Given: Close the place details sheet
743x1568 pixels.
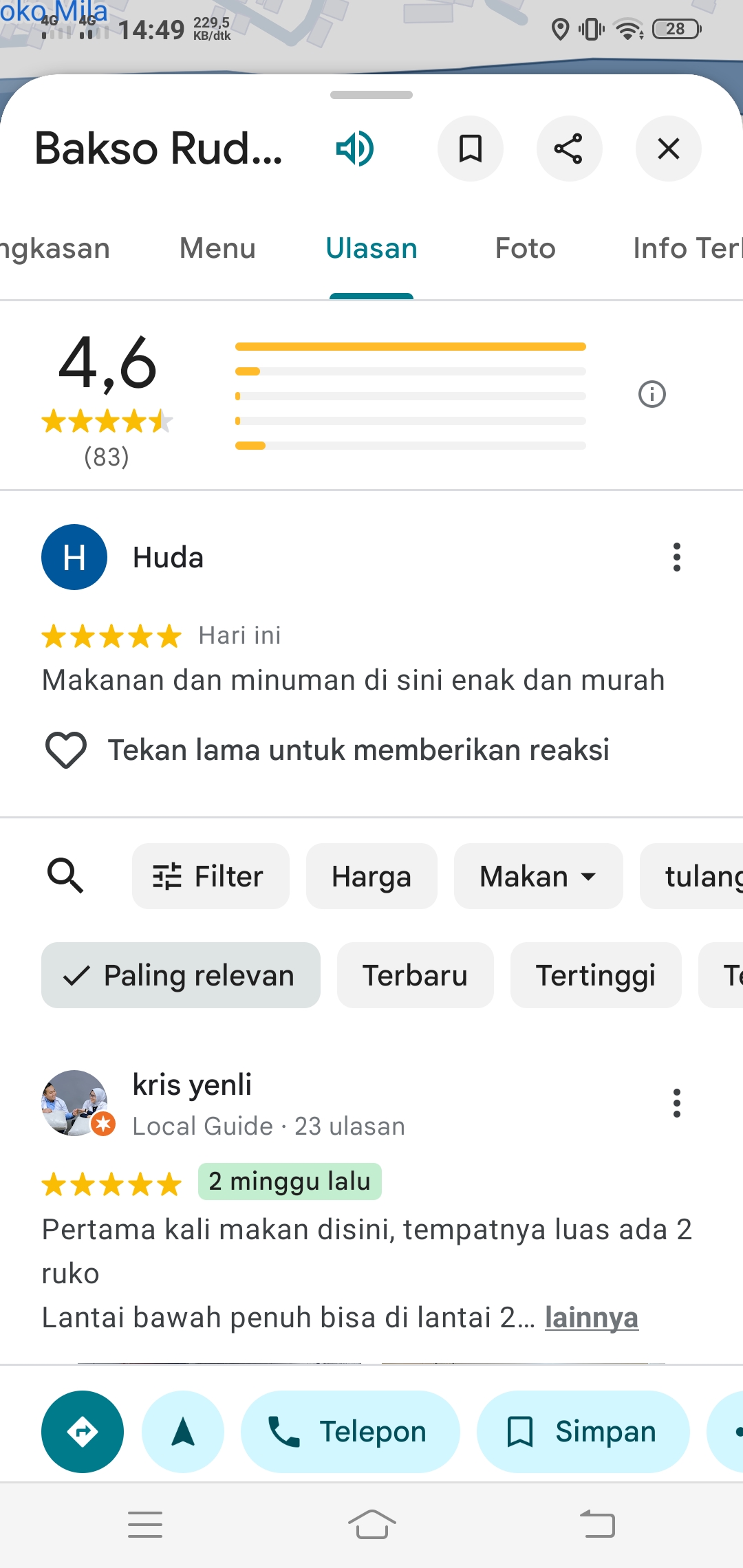Looking at the screenshot, I should tap(668, 149).
